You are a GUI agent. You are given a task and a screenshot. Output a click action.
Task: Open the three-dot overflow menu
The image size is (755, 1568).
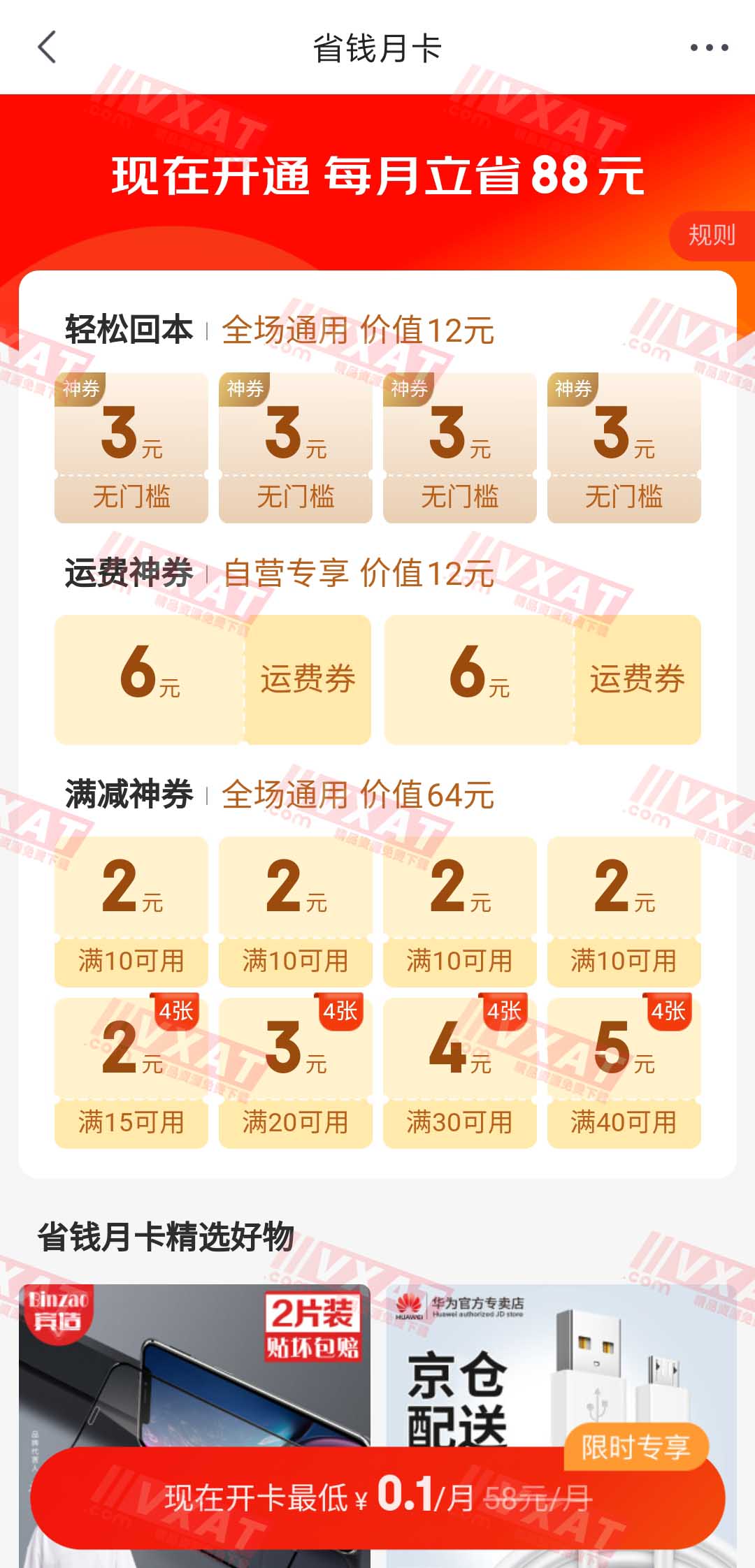[709, 48]
